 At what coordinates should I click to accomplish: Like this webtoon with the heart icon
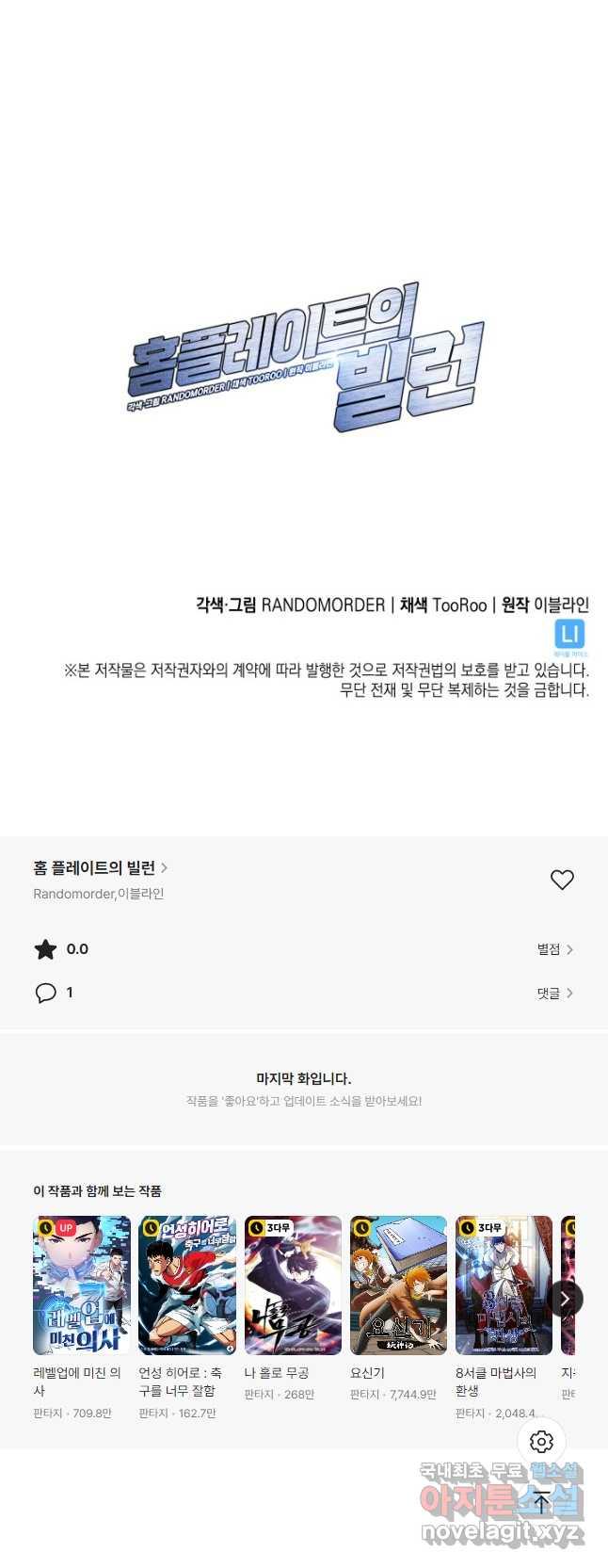[x=562, y=880]
